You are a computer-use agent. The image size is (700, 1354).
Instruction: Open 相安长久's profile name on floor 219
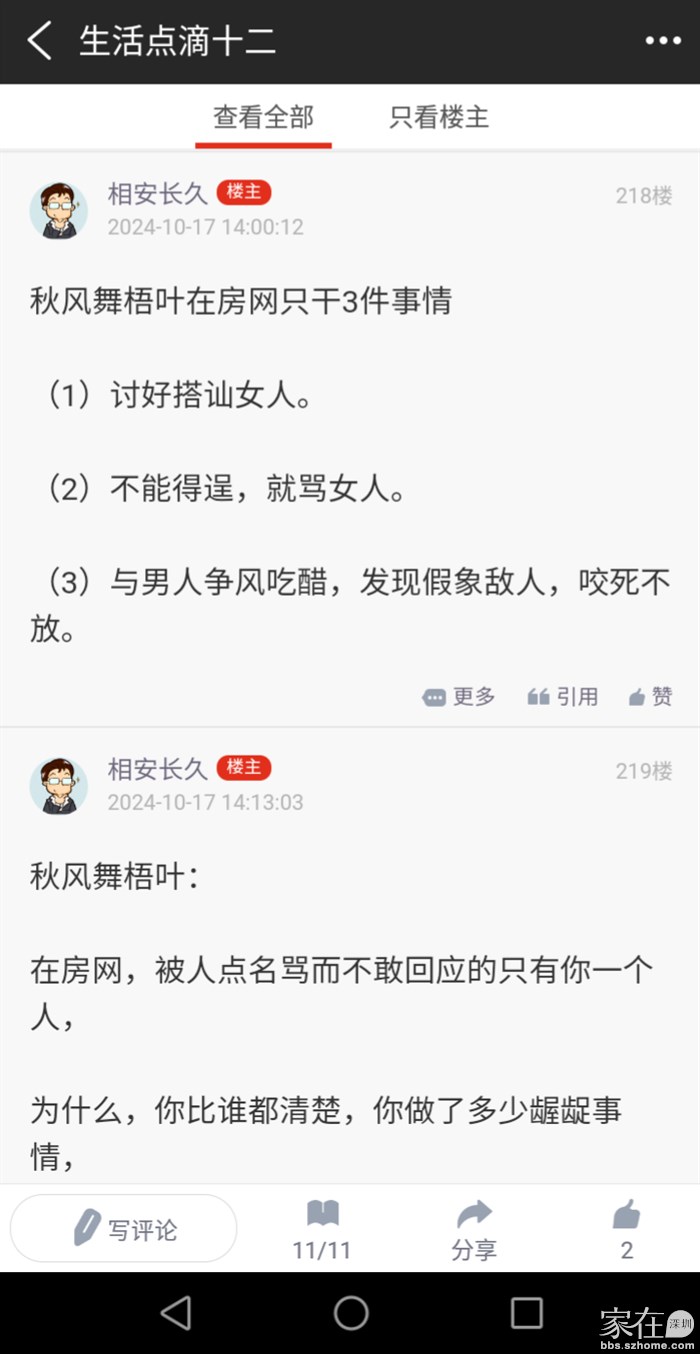157,769
